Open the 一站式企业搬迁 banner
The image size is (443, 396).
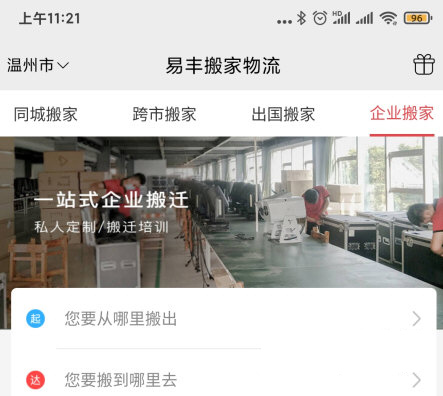point(221,212)
